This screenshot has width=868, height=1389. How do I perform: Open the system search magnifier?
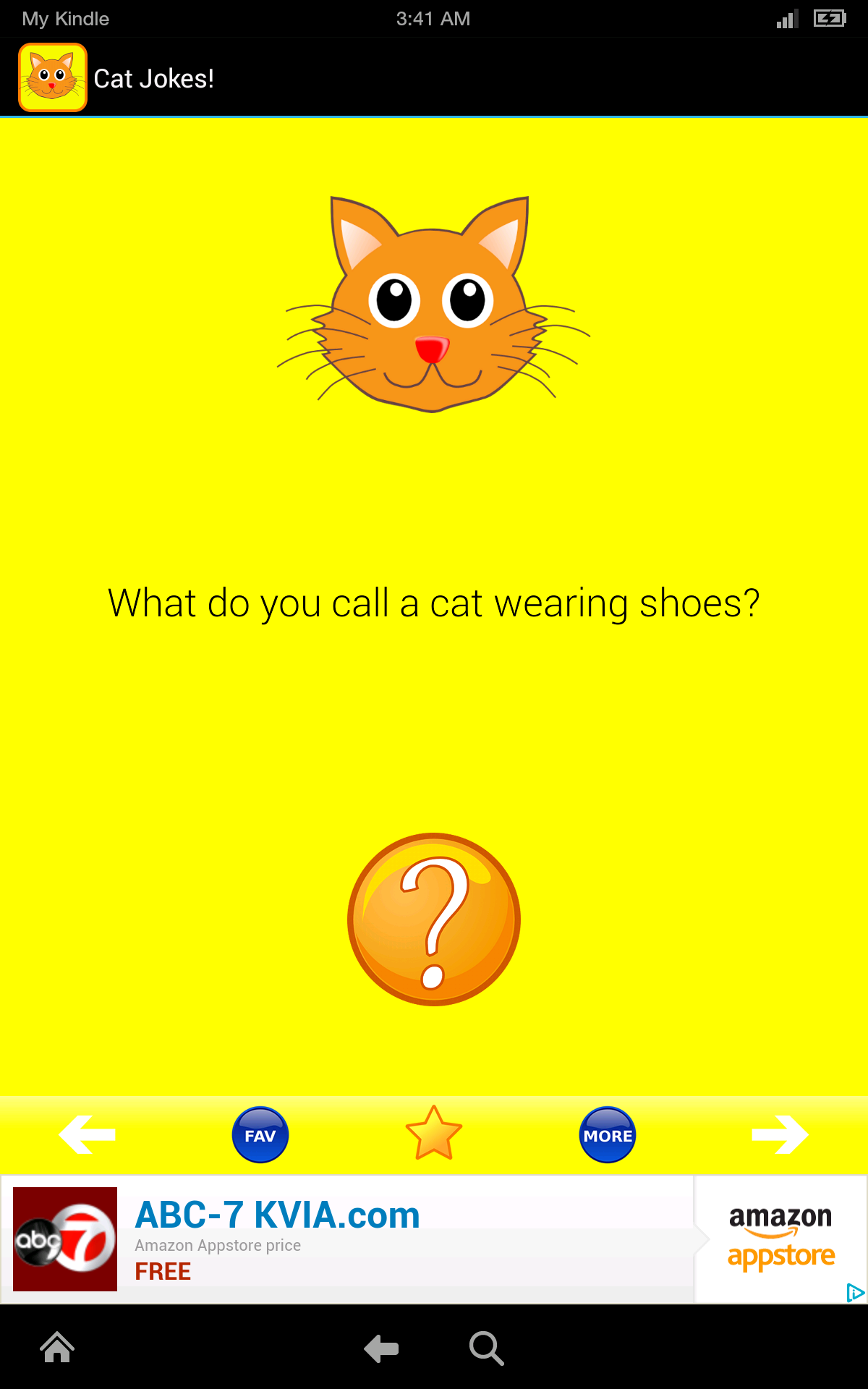486,1348
